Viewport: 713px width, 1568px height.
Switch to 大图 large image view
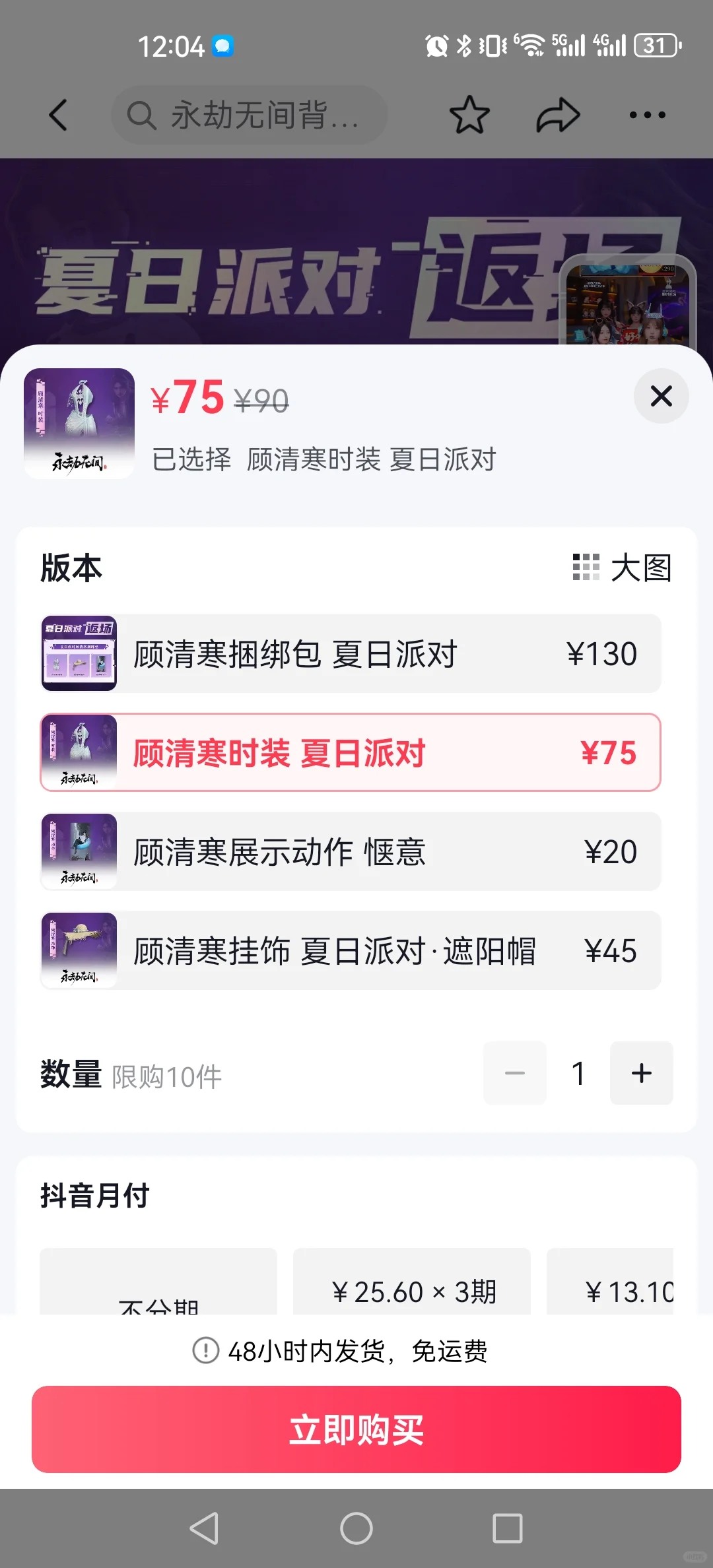coord(622,568)
